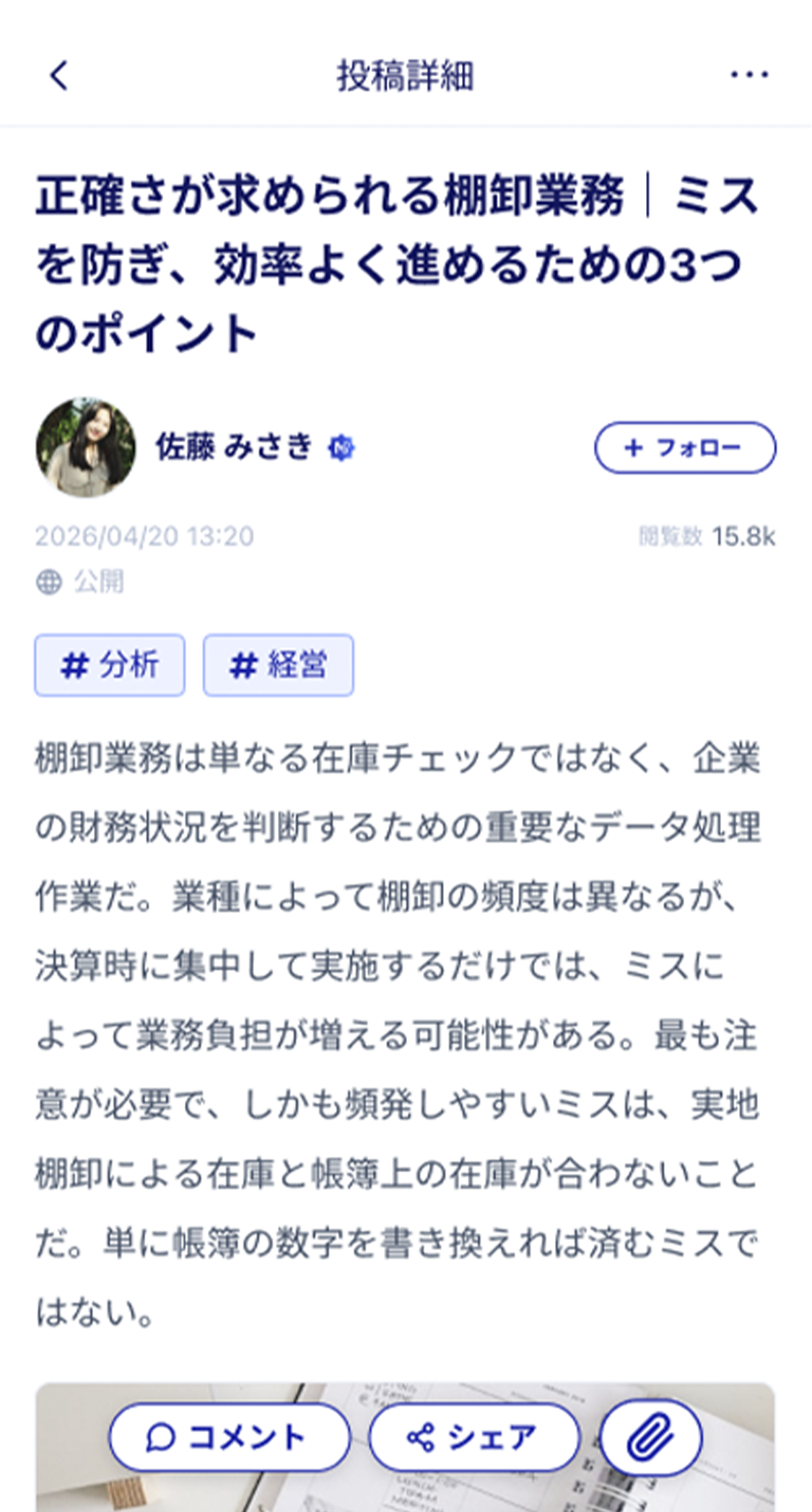Open 佐藤 みさき's profile photo
This screenshot has height=1512, width=812.
pyautogui.click(x=86, y=447)
